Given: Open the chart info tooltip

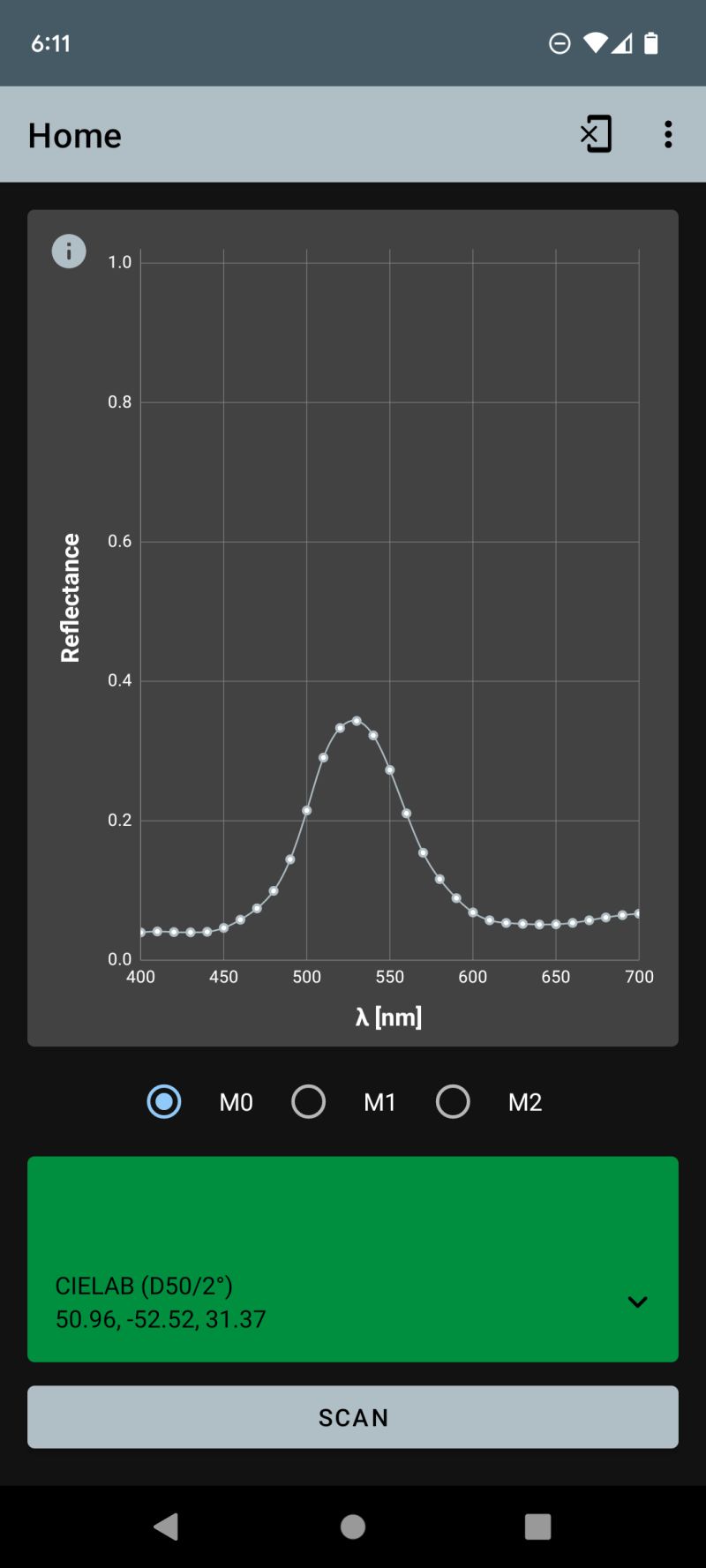Looking at the screenshot, I should pyautogui.click(x=68, y=251).
